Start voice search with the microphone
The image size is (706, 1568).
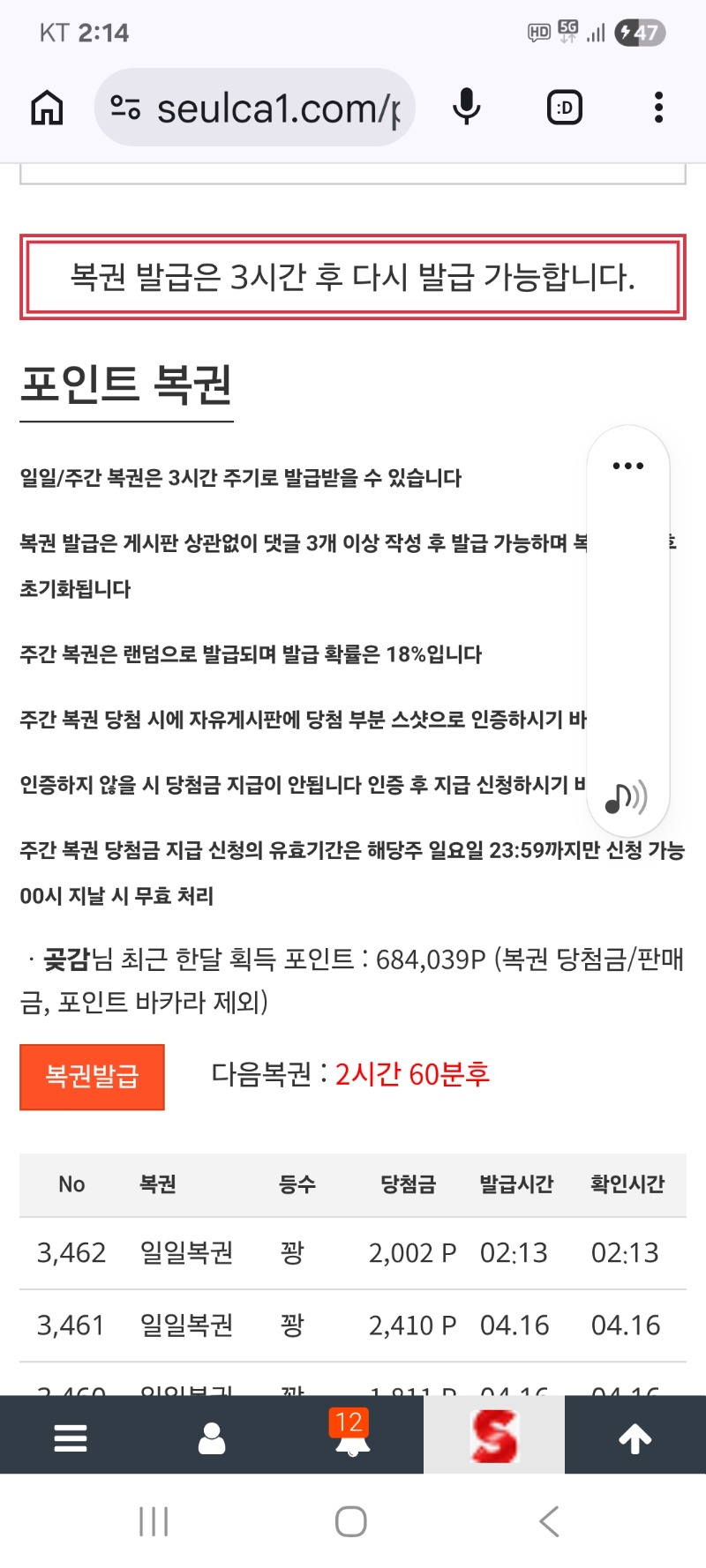(466, 108)
